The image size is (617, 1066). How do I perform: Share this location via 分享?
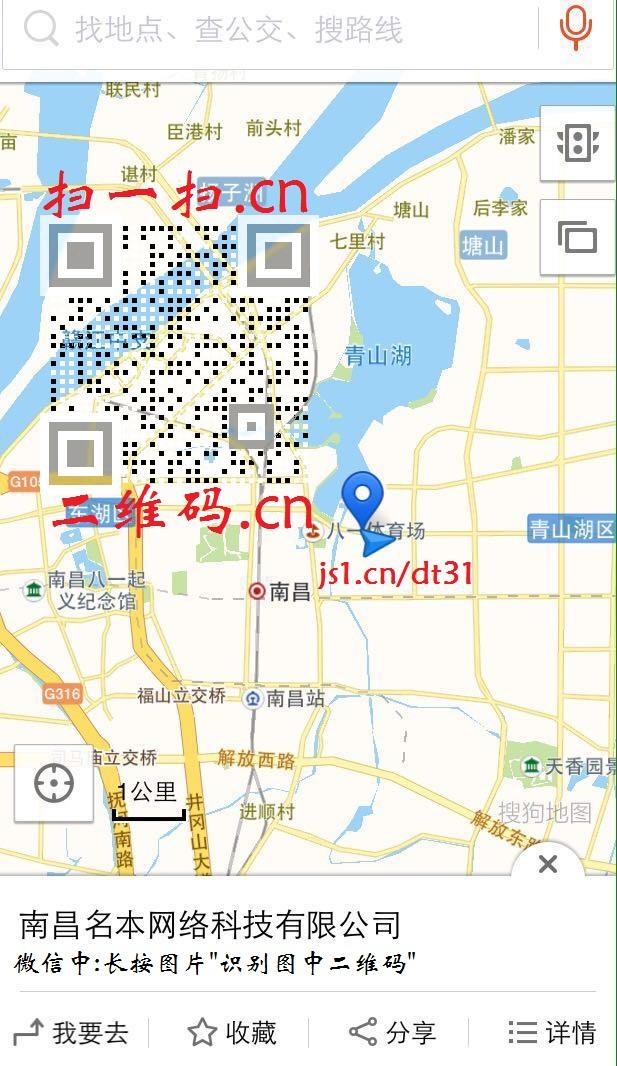pos(392,1033)
